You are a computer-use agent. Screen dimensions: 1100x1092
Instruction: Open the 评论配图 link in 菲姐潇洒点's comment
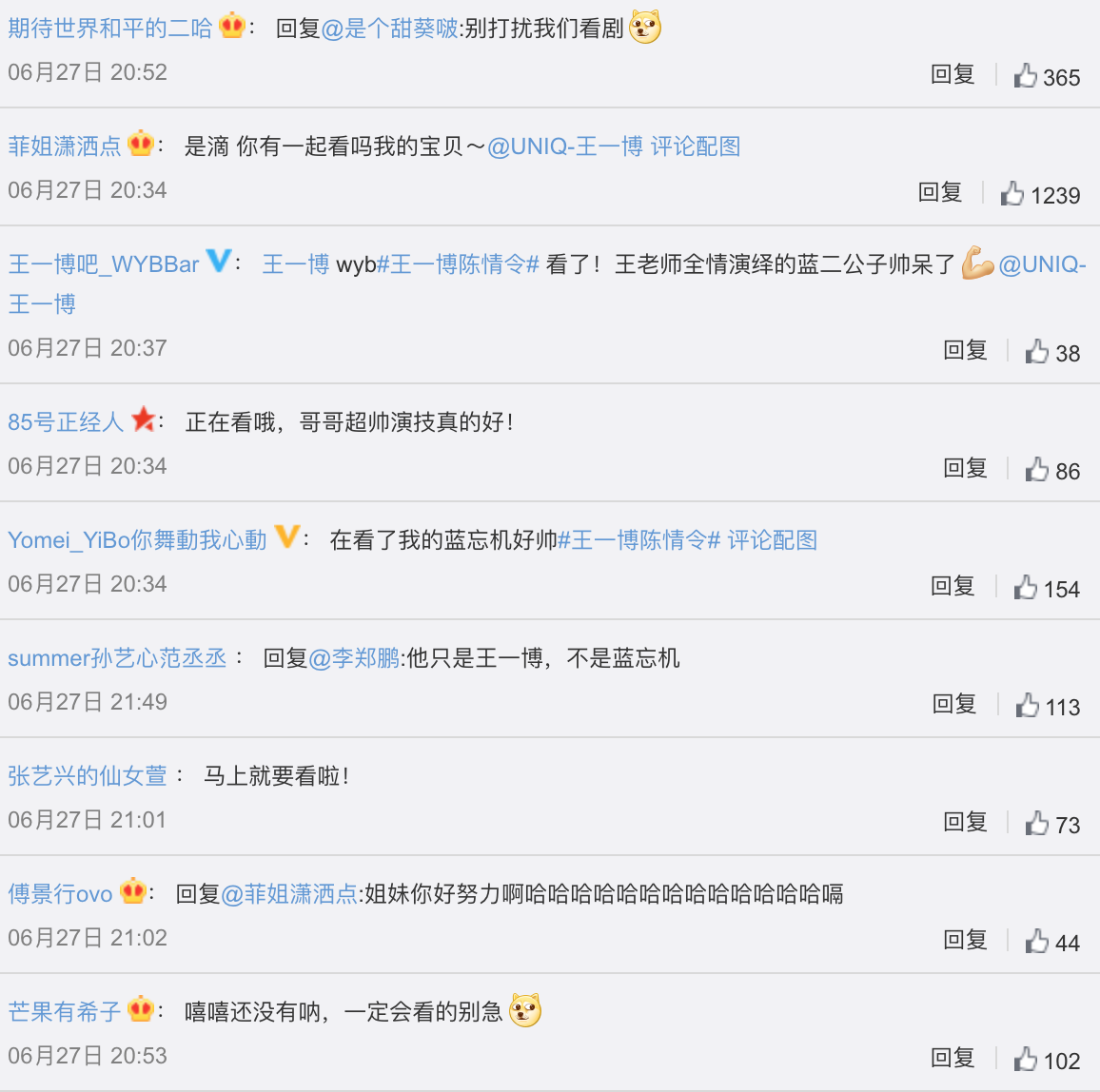(x=696, y=146)
